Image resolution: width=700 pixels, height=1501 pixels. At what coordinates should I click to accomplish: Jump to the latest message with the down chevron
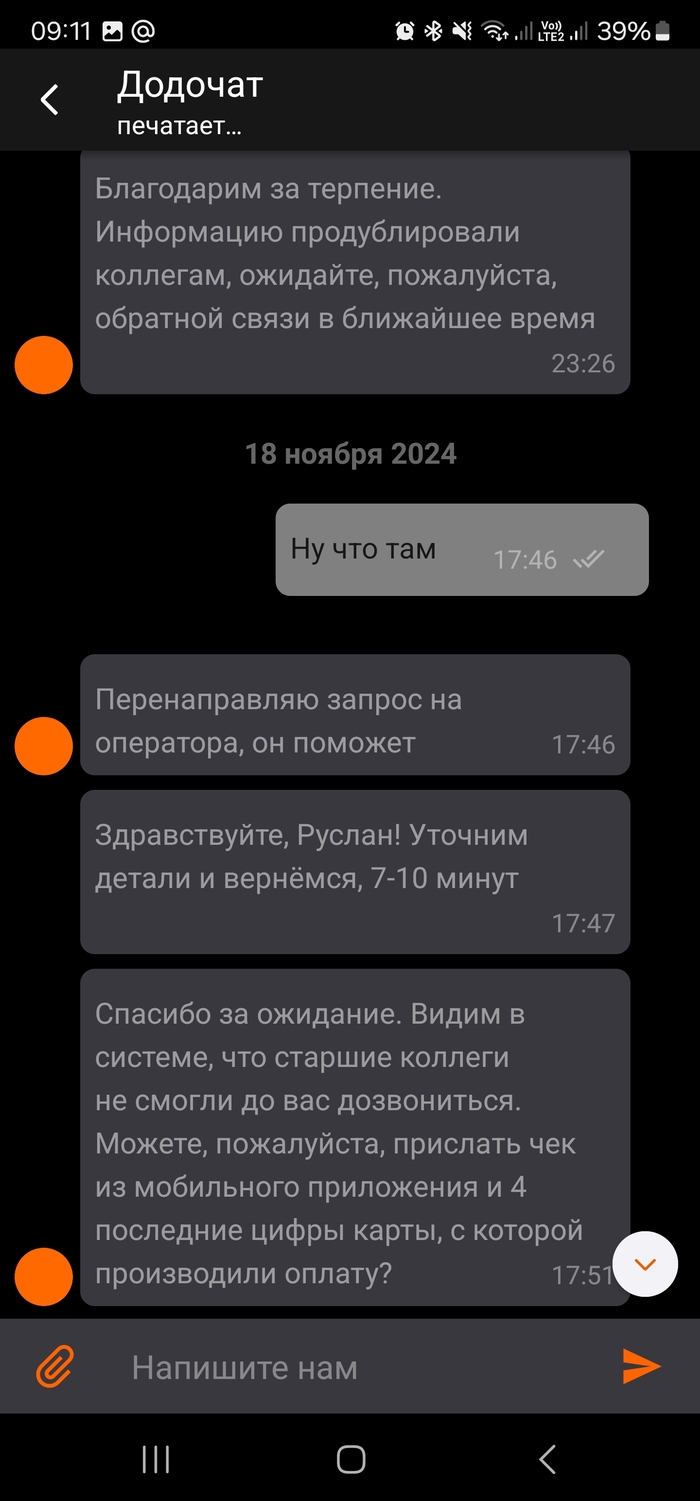pos(645,1264)
